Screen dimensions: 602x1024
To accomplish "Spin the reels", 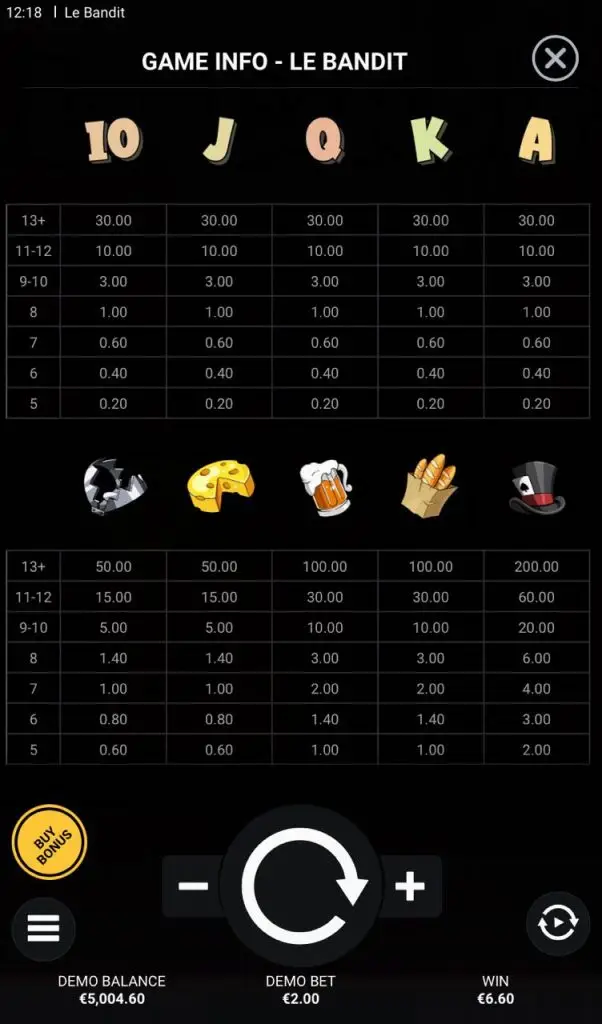I will 302,886.
